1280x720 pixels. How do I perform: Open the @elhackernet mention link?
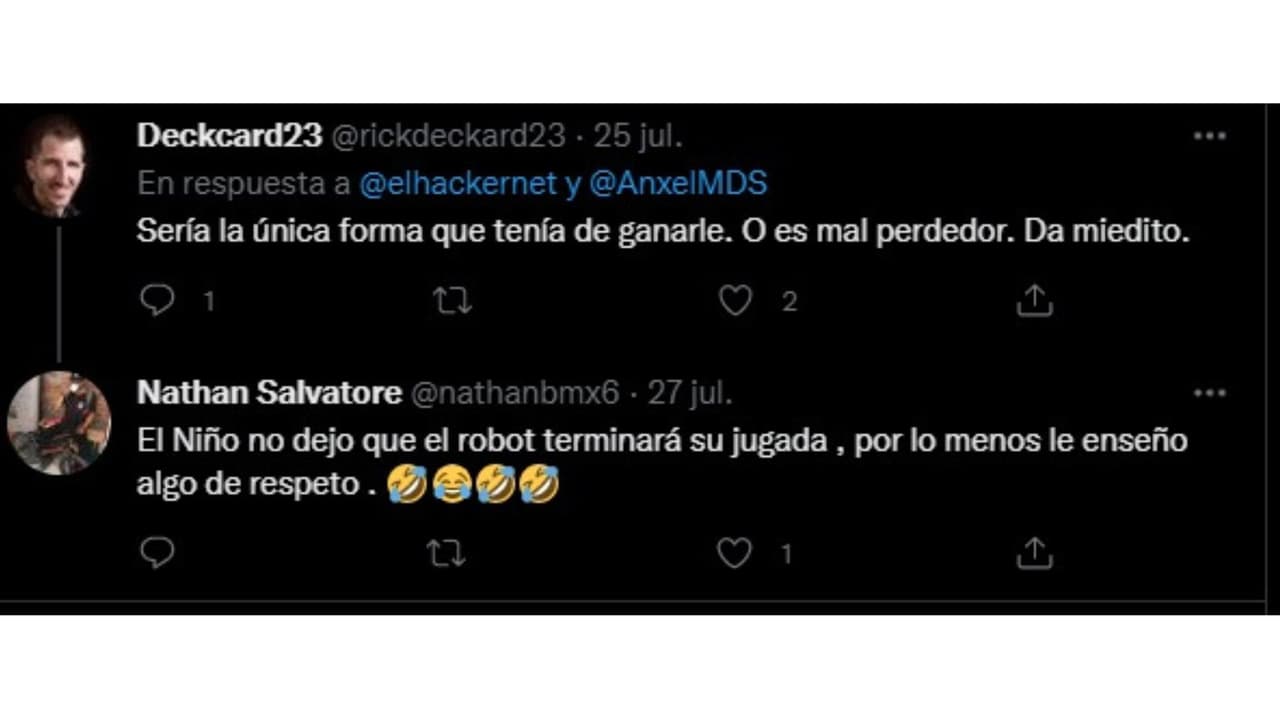[457, 184]
